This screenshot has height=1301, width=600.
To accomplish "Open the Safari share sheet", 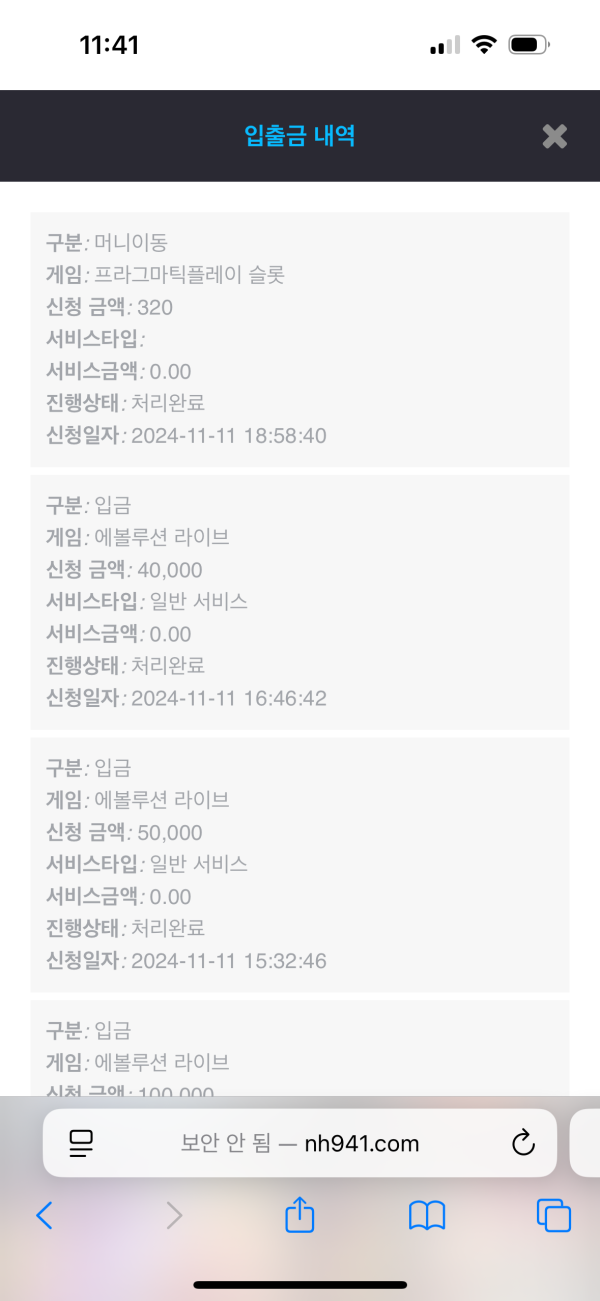I will (300, 1215).
